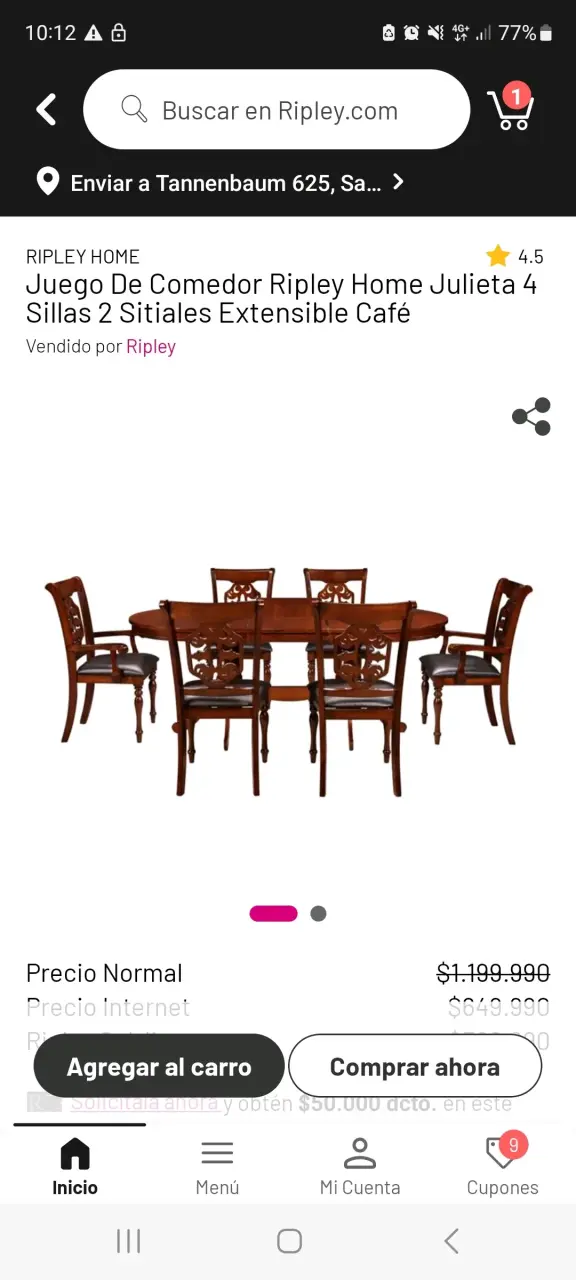Tap Comprar ahora
The image size is (576, 1280).
415,1067
